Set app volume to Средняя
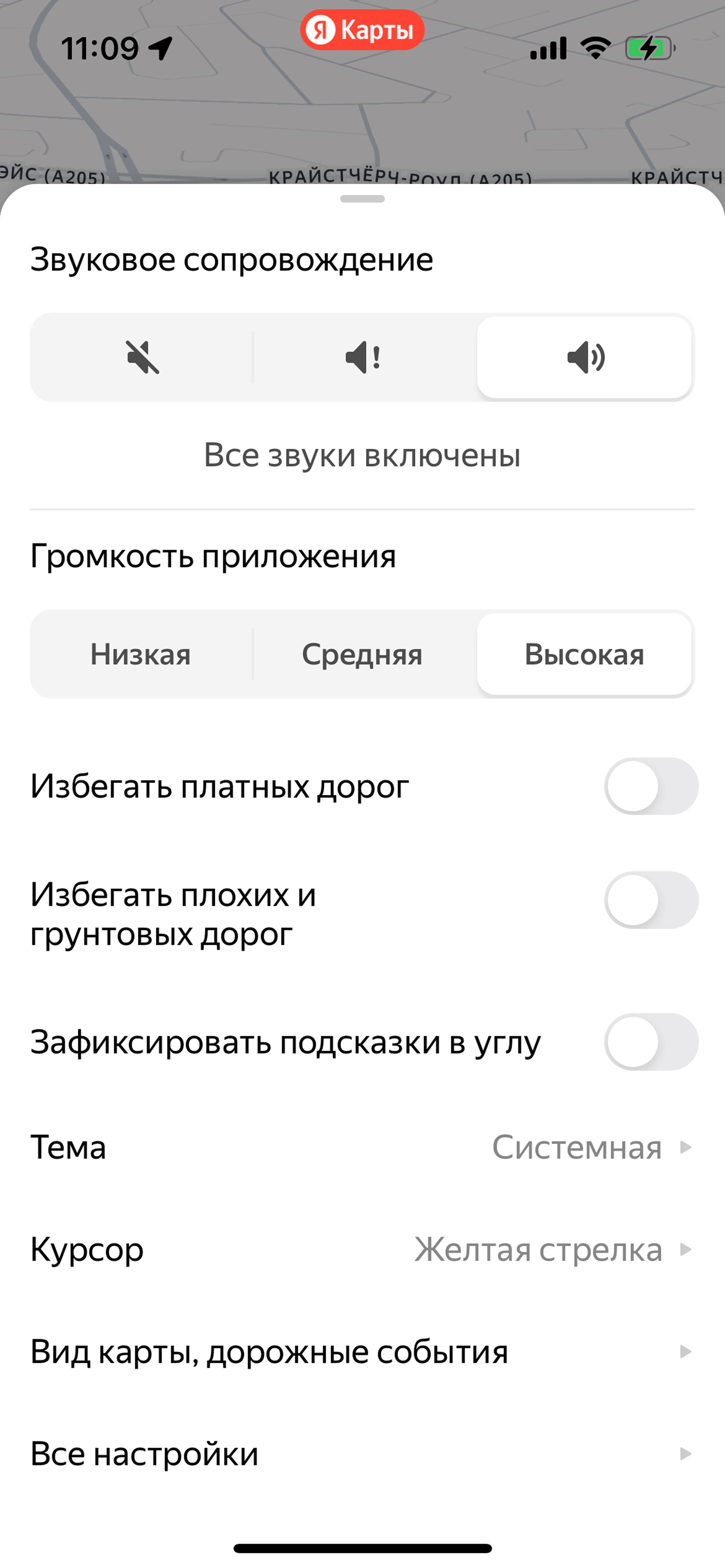725x1568 pixels. (x=362, y=654)
